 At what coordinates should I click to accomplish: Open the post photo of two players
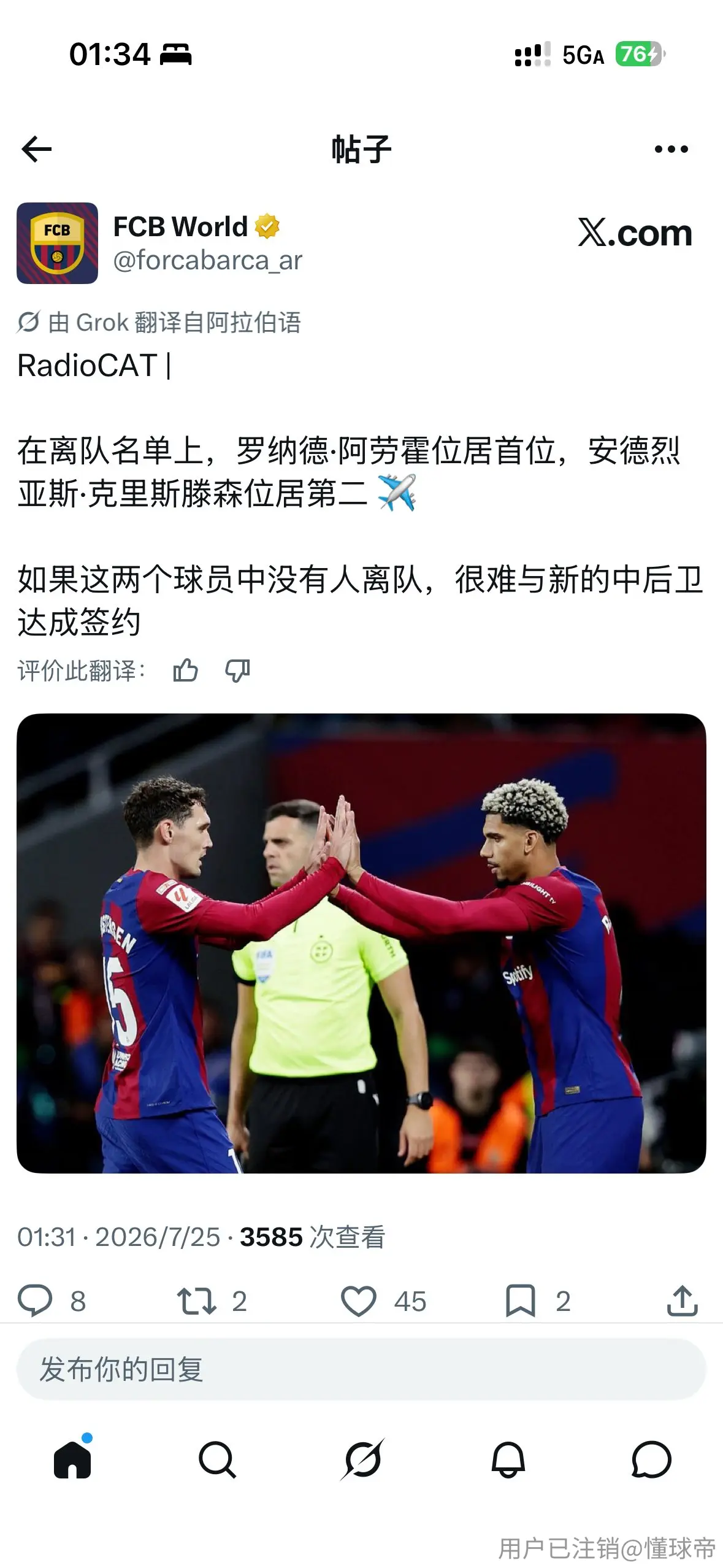[361, 943]
